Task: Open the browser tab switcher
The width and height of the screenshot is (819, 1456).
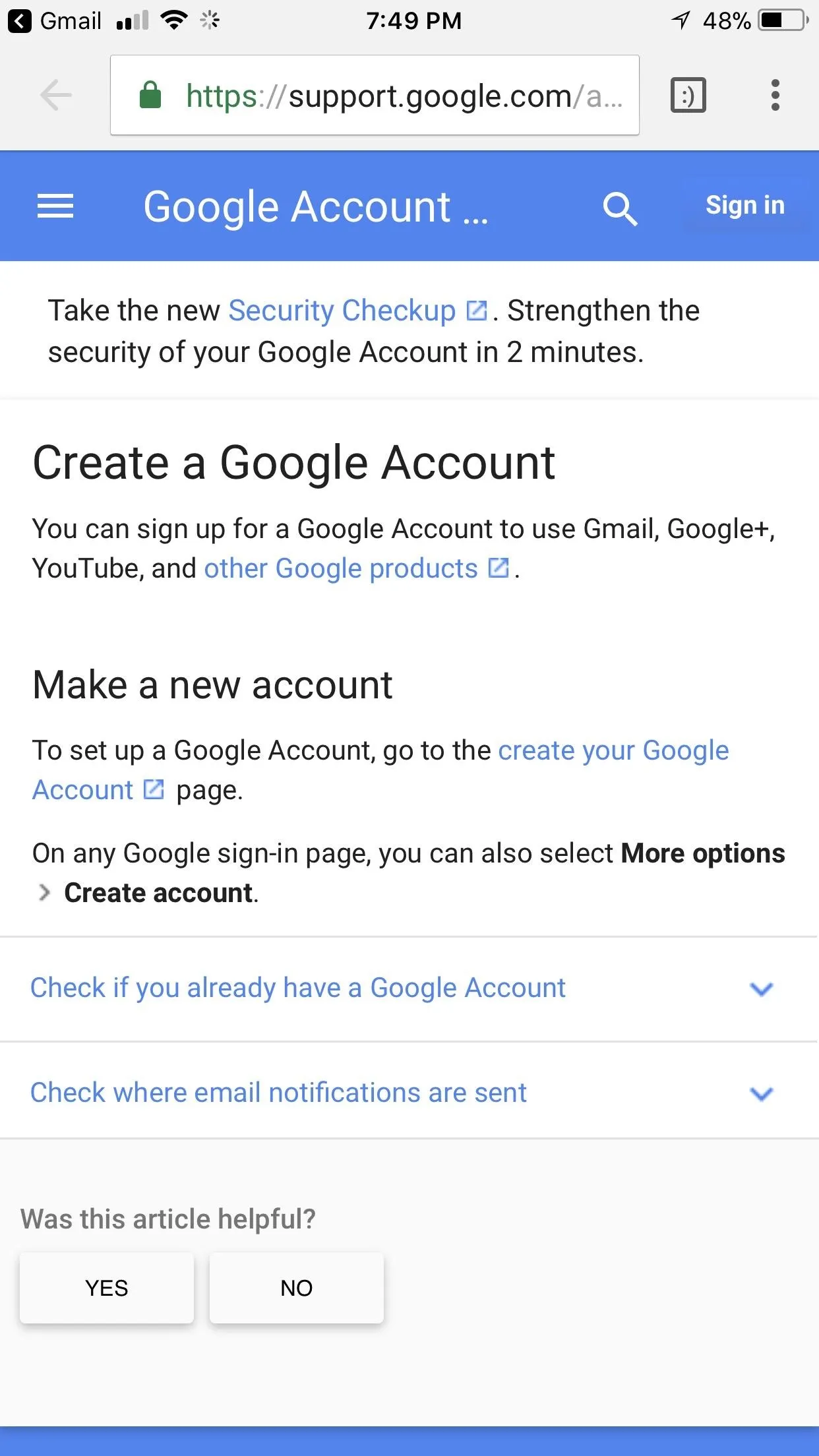Action: (x=688, y=96)
